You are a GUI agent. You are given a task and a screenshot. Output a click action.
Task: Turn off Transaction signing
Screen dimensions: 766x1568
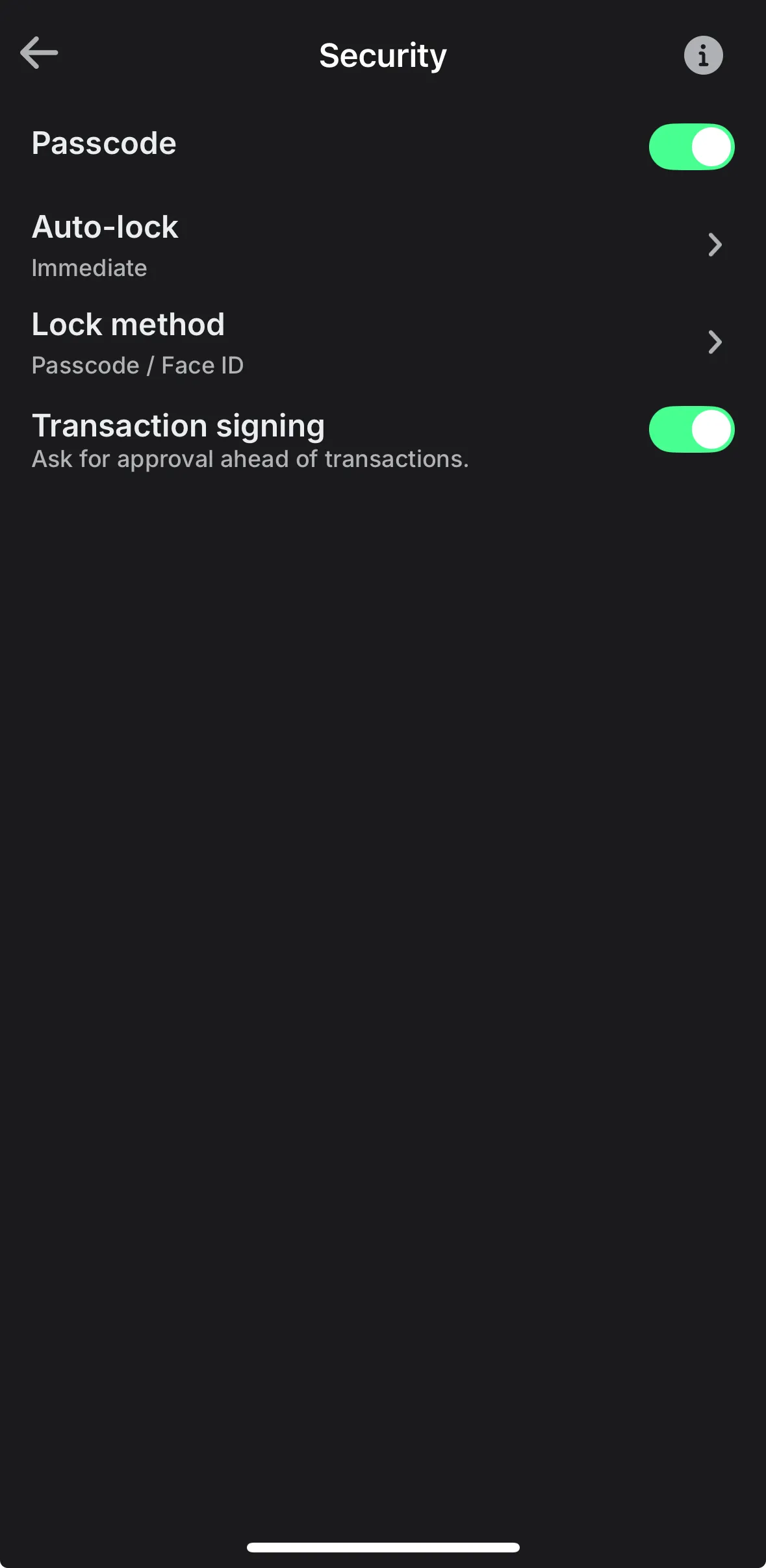(691, 429)
